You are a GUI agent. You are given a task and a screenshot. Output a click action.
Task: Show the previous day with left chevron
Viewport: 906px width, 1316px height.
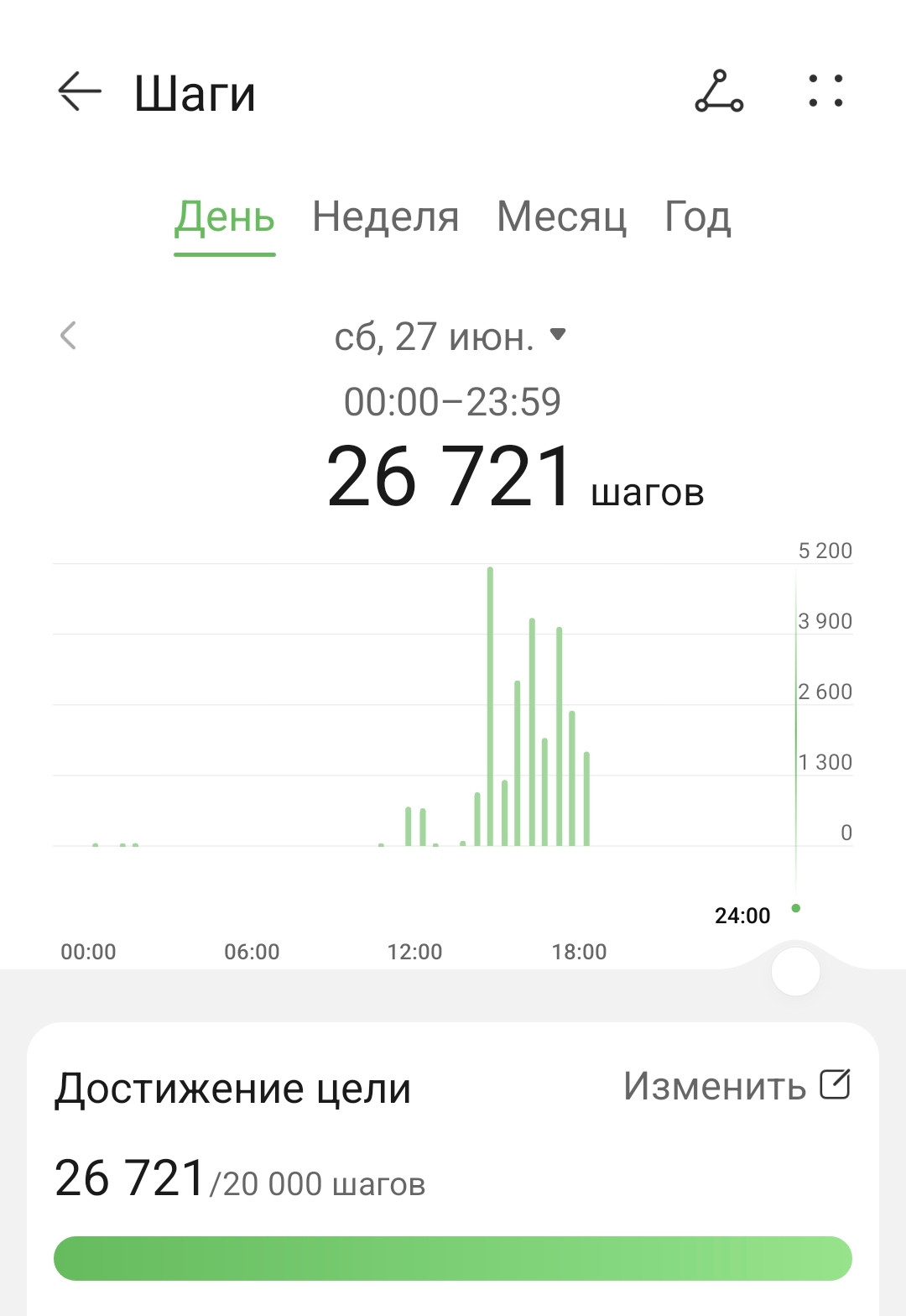(69, 336)
